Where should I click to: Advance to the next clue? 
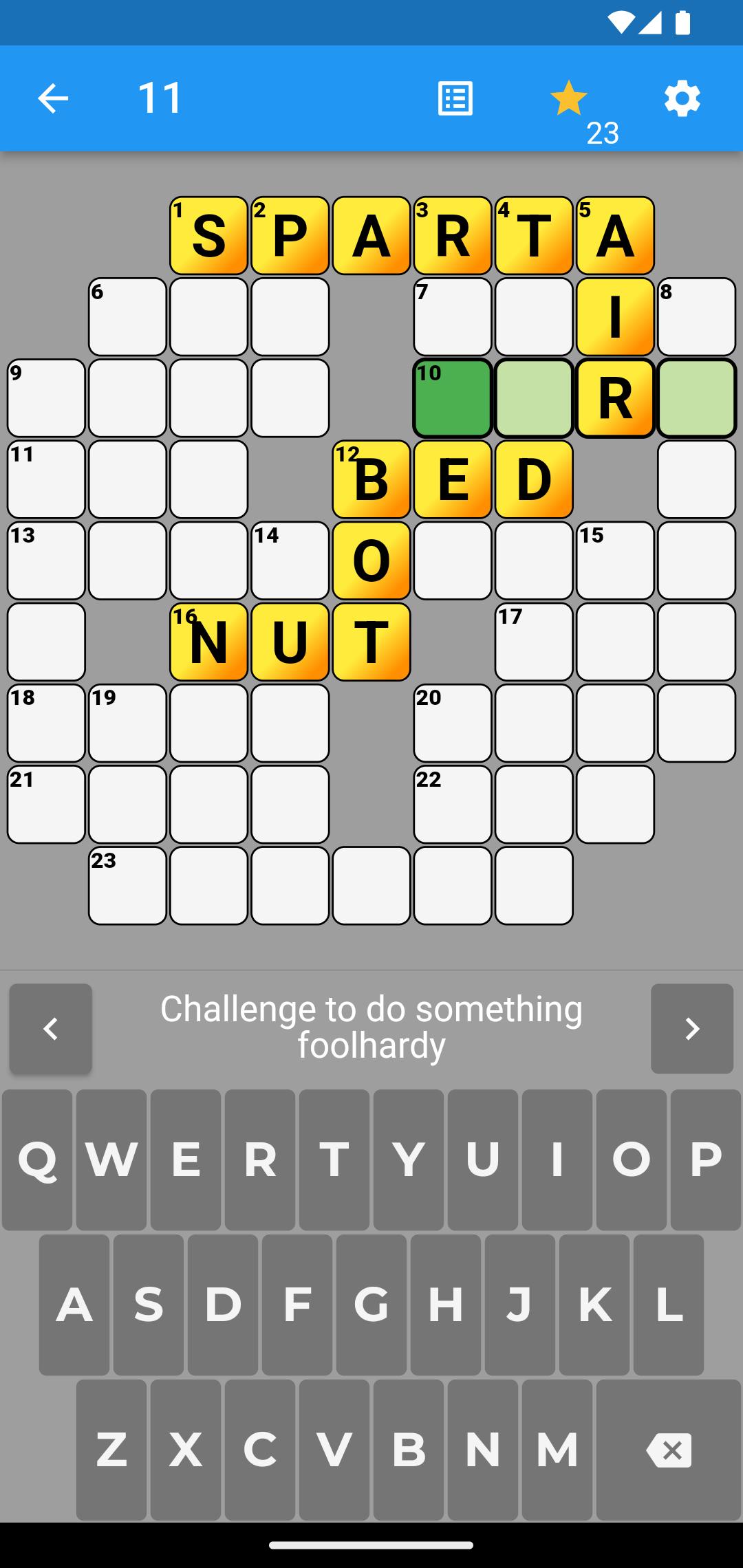[x=691, y=1028]
